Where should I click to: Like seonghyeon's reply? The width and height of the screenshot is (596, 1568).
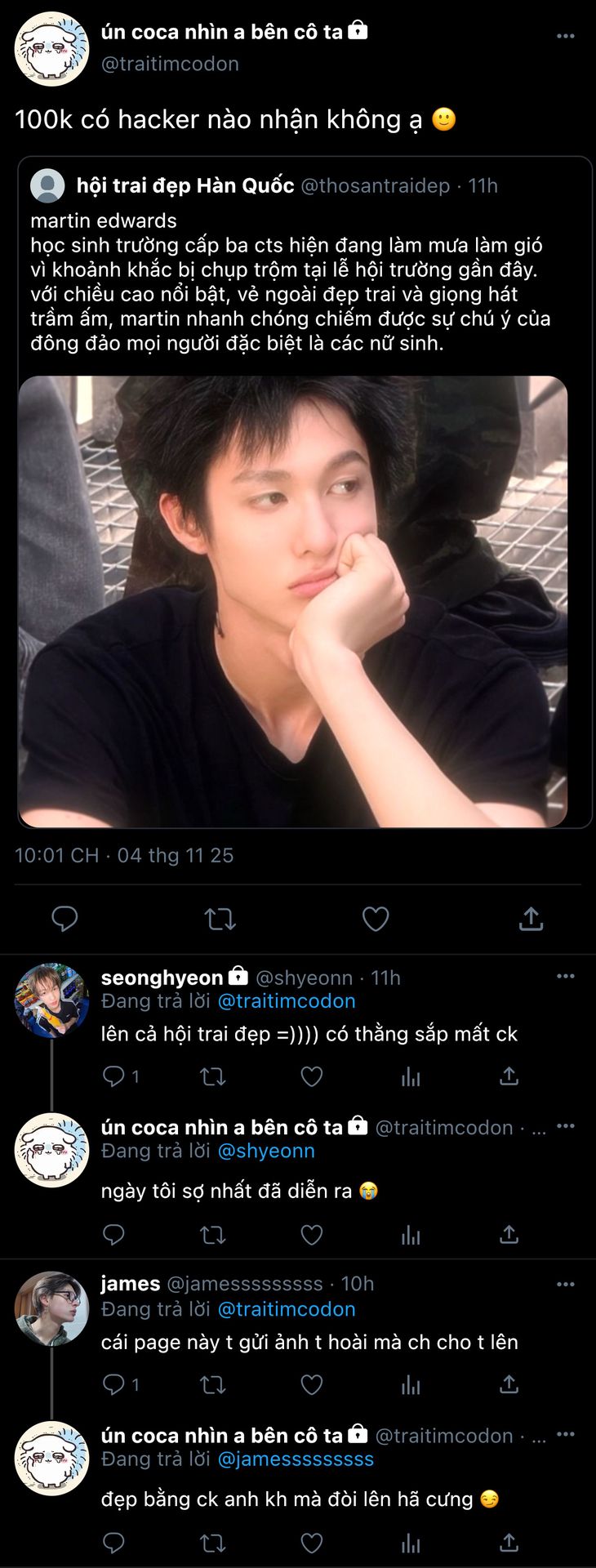click(312, 1076)
